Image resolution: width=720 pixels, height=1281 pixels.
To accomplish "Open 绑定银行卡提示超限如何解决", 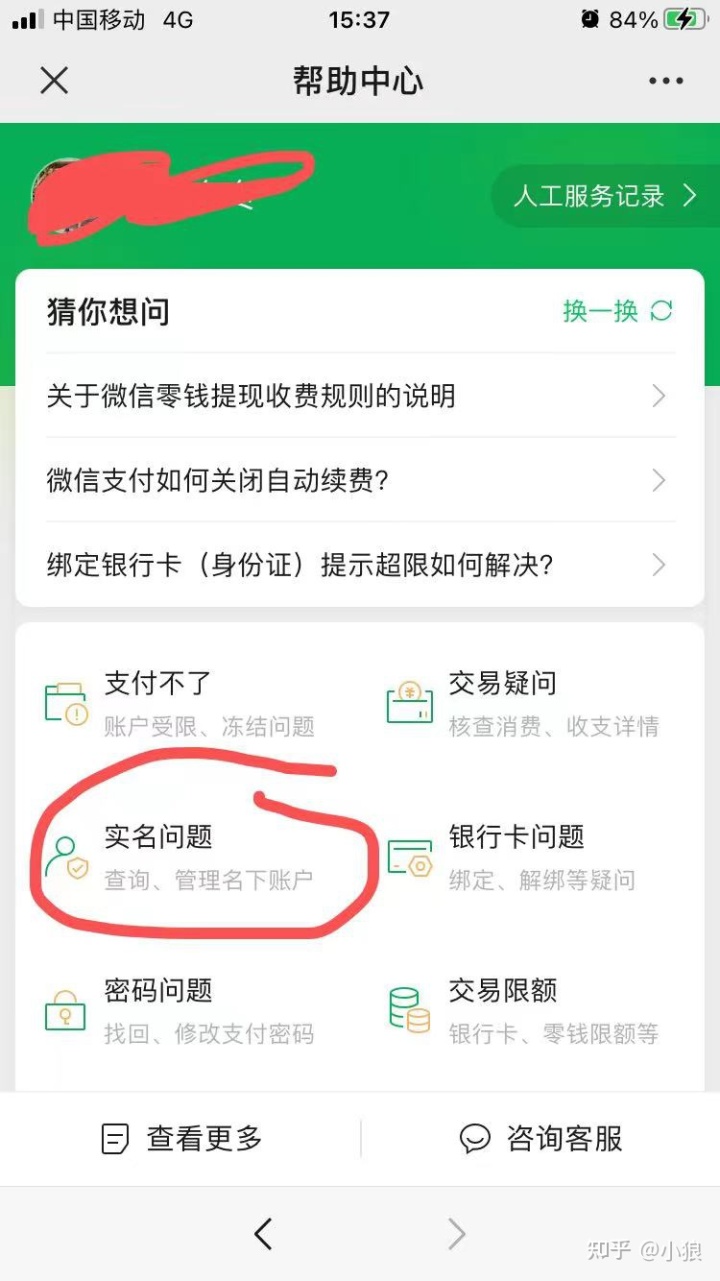I will [x=356, y=565].
